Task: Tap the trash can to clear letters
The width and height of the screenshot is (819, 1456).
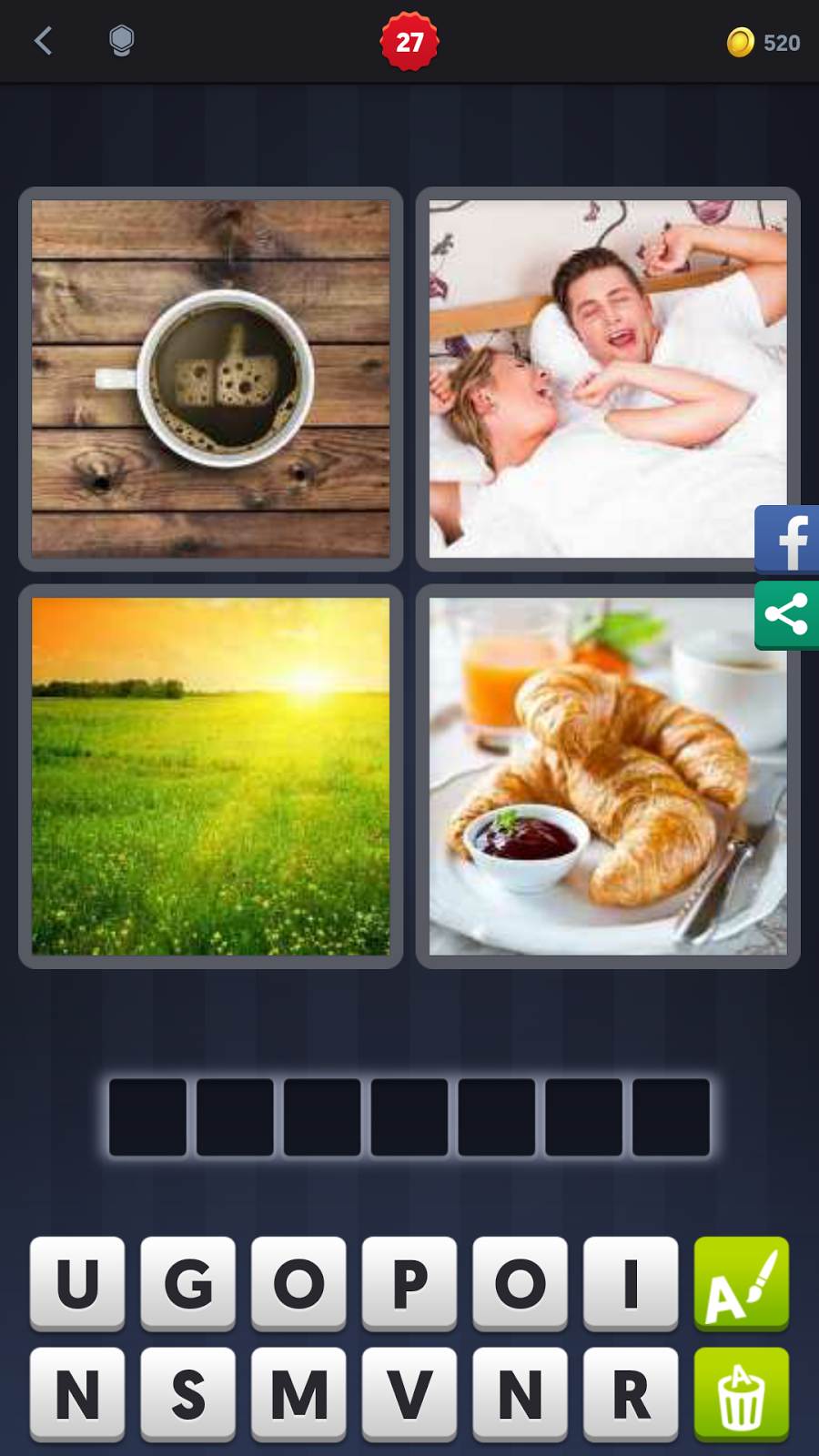Action: coord(741,1393)
